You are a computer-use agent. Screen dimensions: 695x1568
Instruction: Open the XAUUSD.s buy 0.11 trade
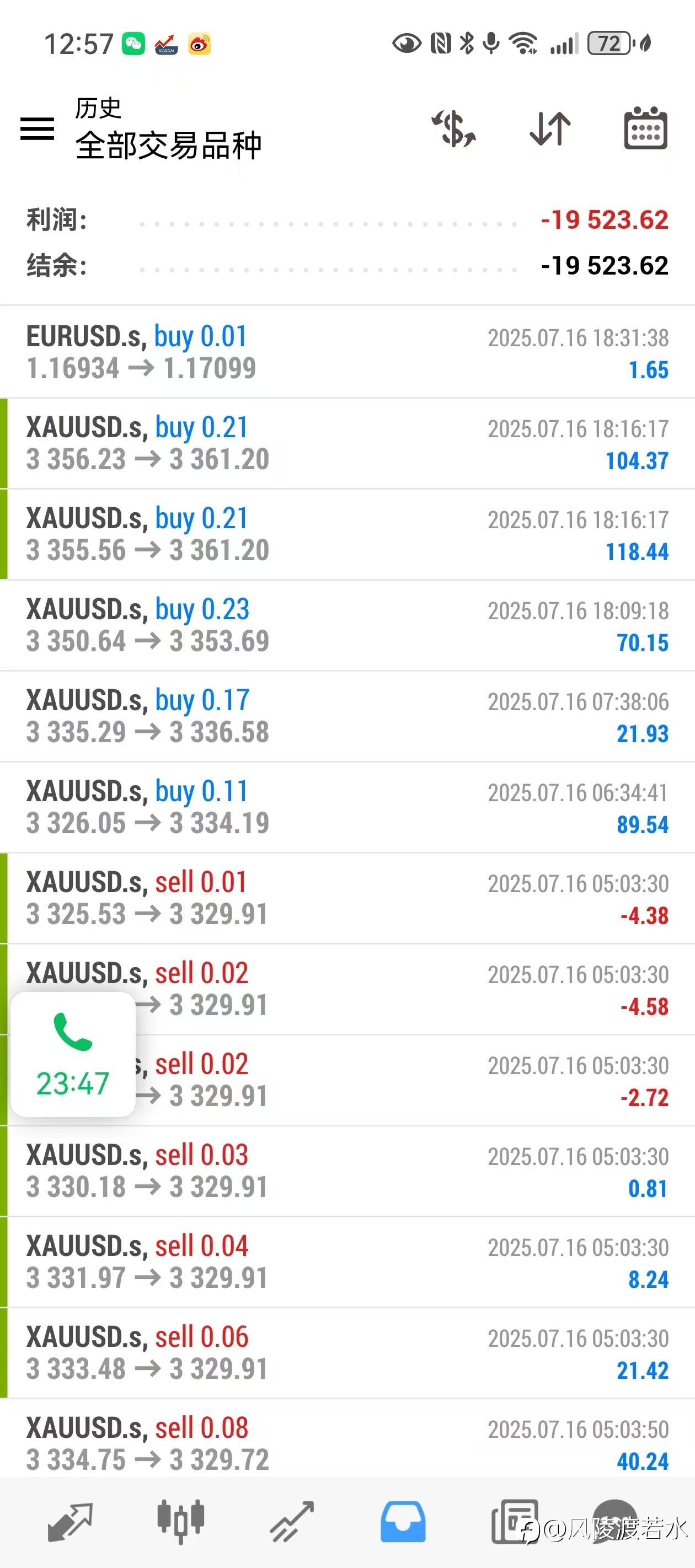[347, 807]
